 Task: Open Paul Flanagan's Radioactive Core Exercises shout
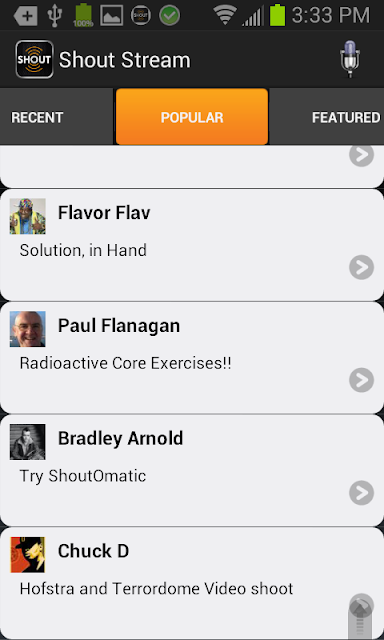[x=192, y=358]
